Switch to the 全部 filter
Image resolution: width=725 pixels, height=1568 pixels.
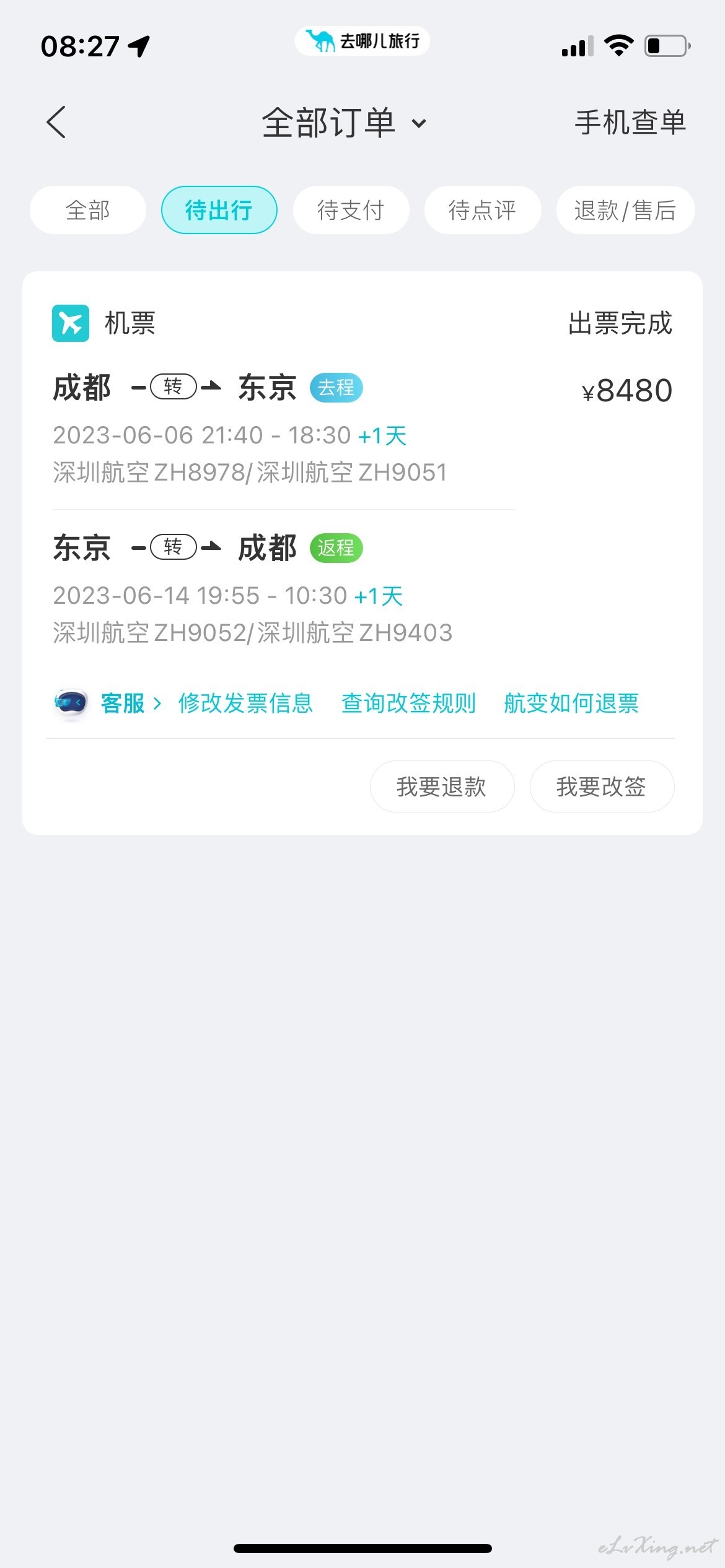(88, 210)
